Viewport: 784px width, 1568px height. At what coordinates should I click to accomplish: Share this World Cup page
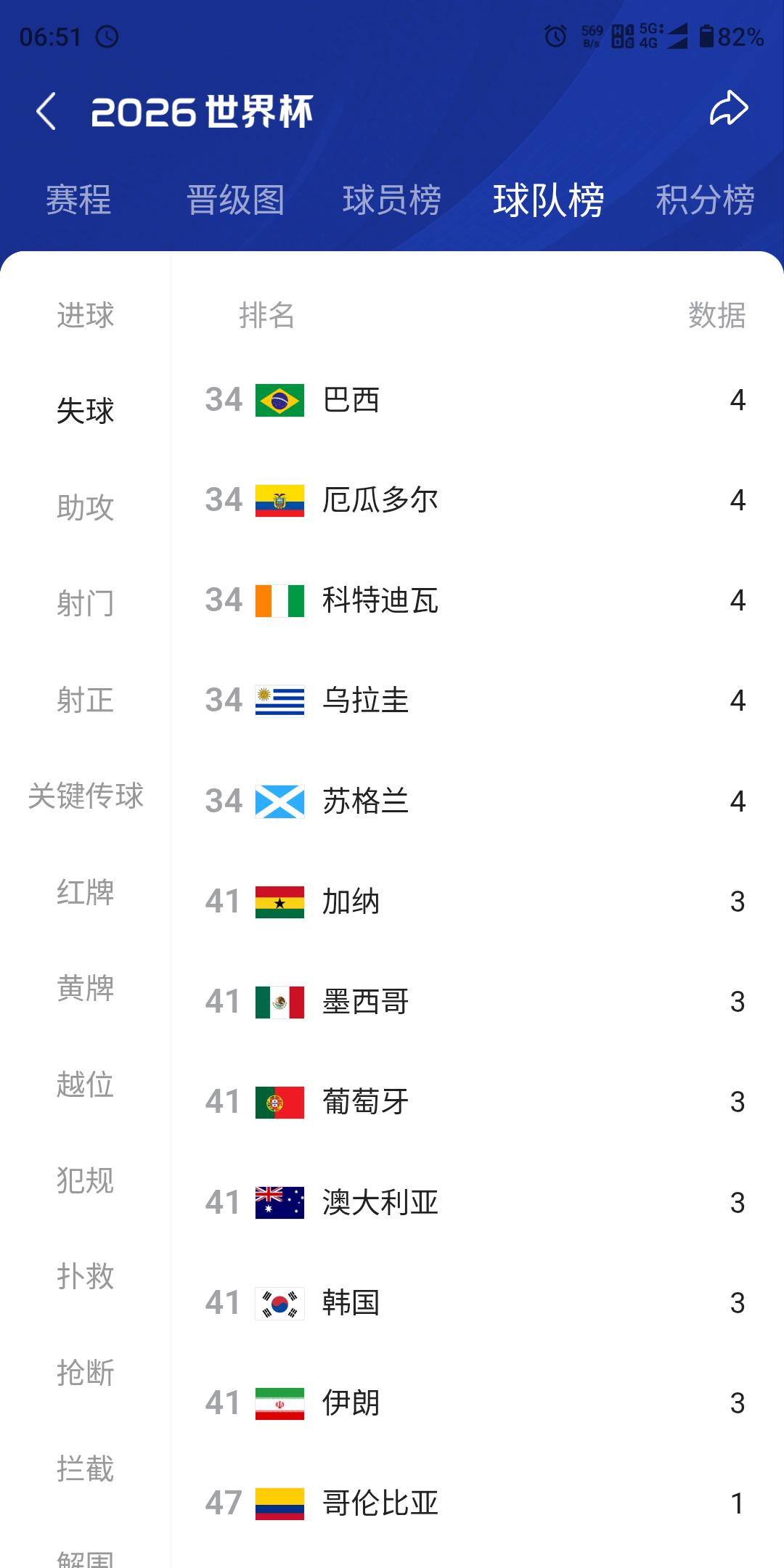click(x=728, y=109)
